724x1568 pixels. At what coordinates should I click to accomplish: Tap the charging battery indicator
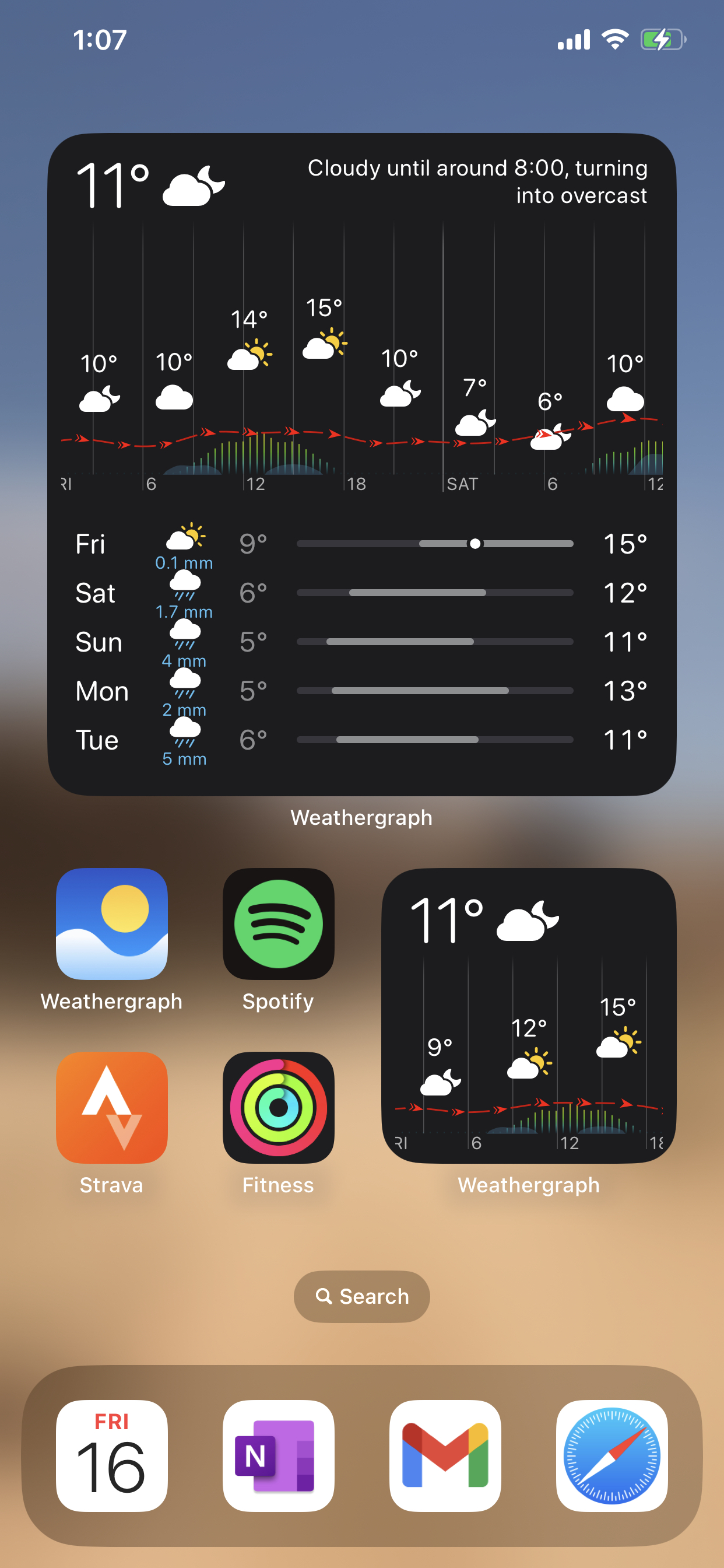point(660,39)
